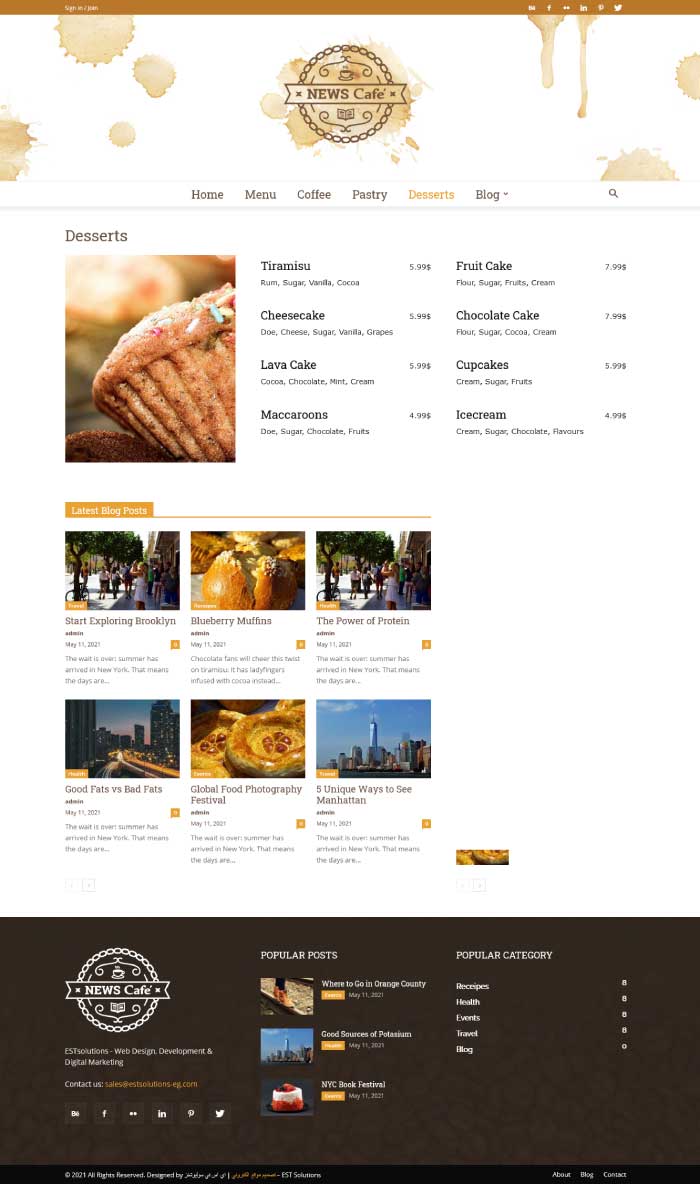Image resolution: width=700 pixels, height=1184 pixels.
Task: Open the Menu page
Action: pyautogui.click(x=261, y=195)
